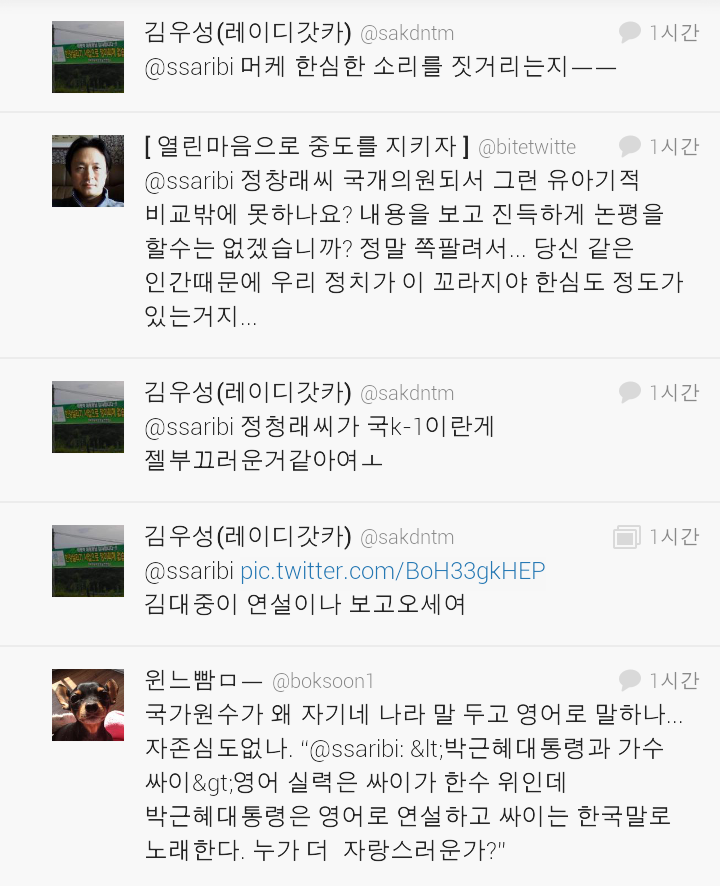
Task: Open the avatar beside the 머케 한심한 tweet
Action: point(88,57)
